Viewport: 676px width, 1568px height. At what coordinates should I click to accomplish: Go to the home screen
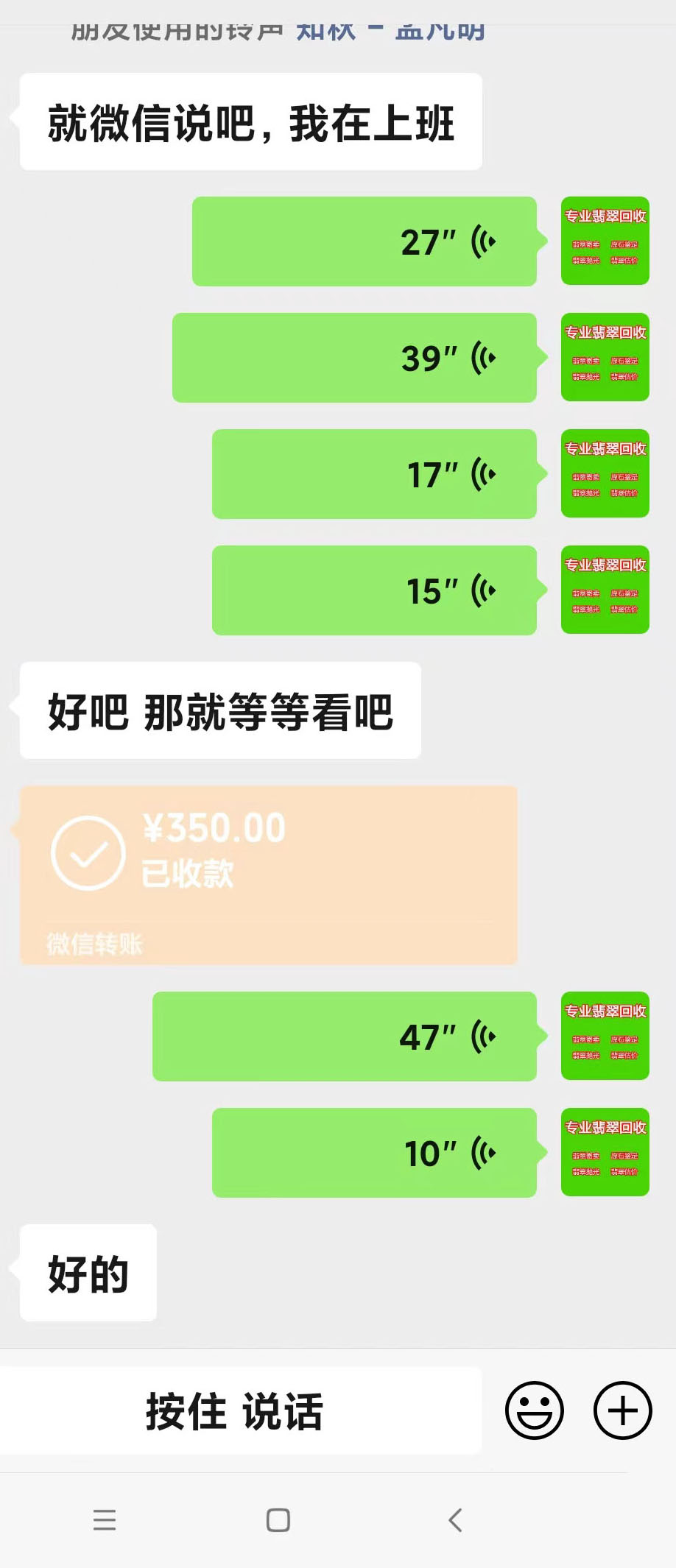(x=278, y=1519)
